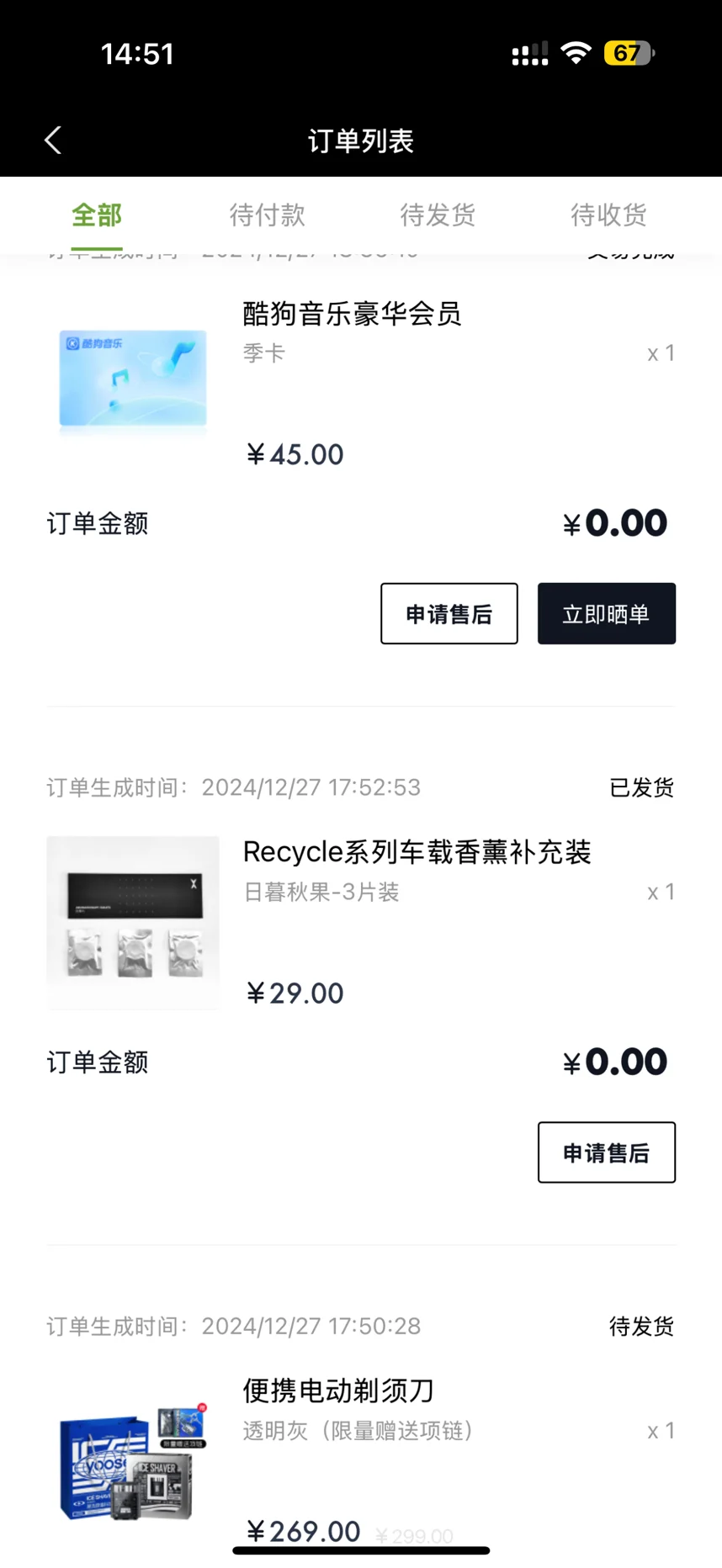This screenshot has height=1568, width=722.
Task: Select the 全部 tab
Action: (97, 215)
